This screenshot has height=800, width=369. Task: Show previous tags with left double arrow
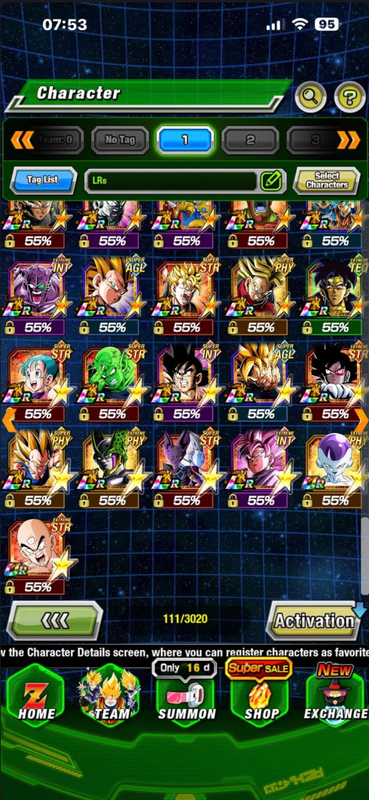click(x=22, y=140)
